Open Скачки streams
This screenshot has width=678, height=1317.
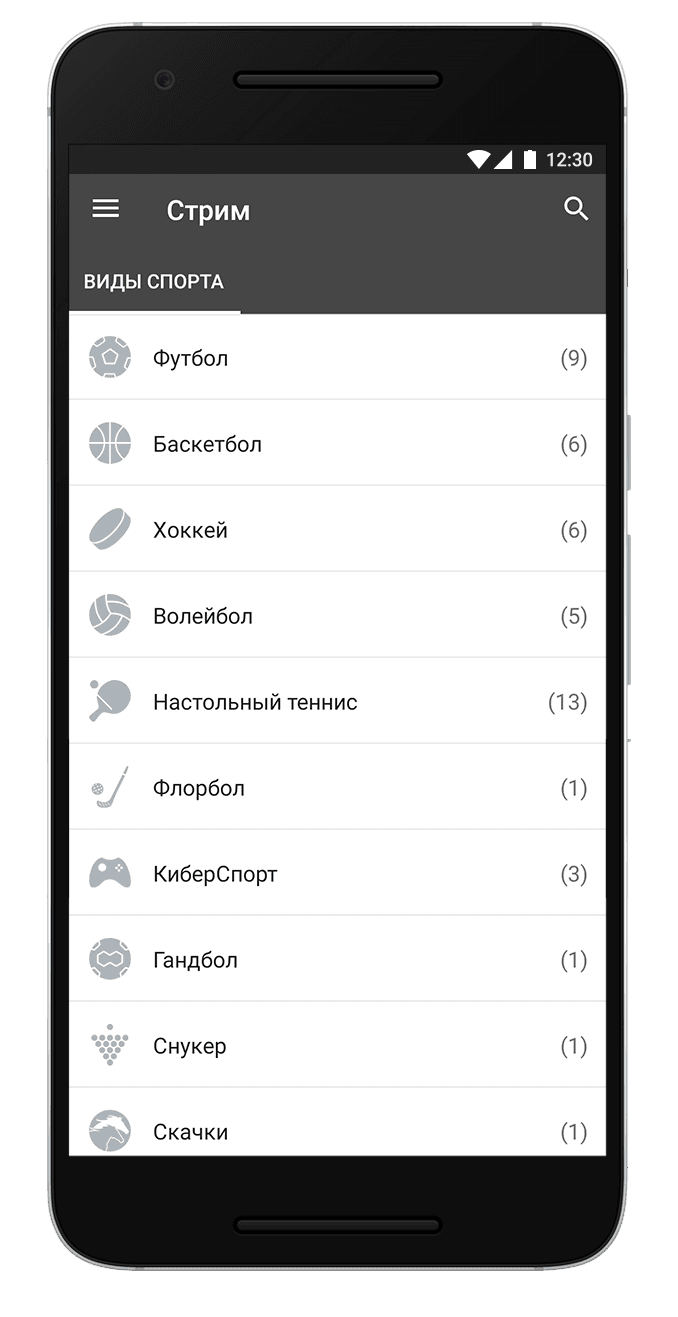point(337,1130)
